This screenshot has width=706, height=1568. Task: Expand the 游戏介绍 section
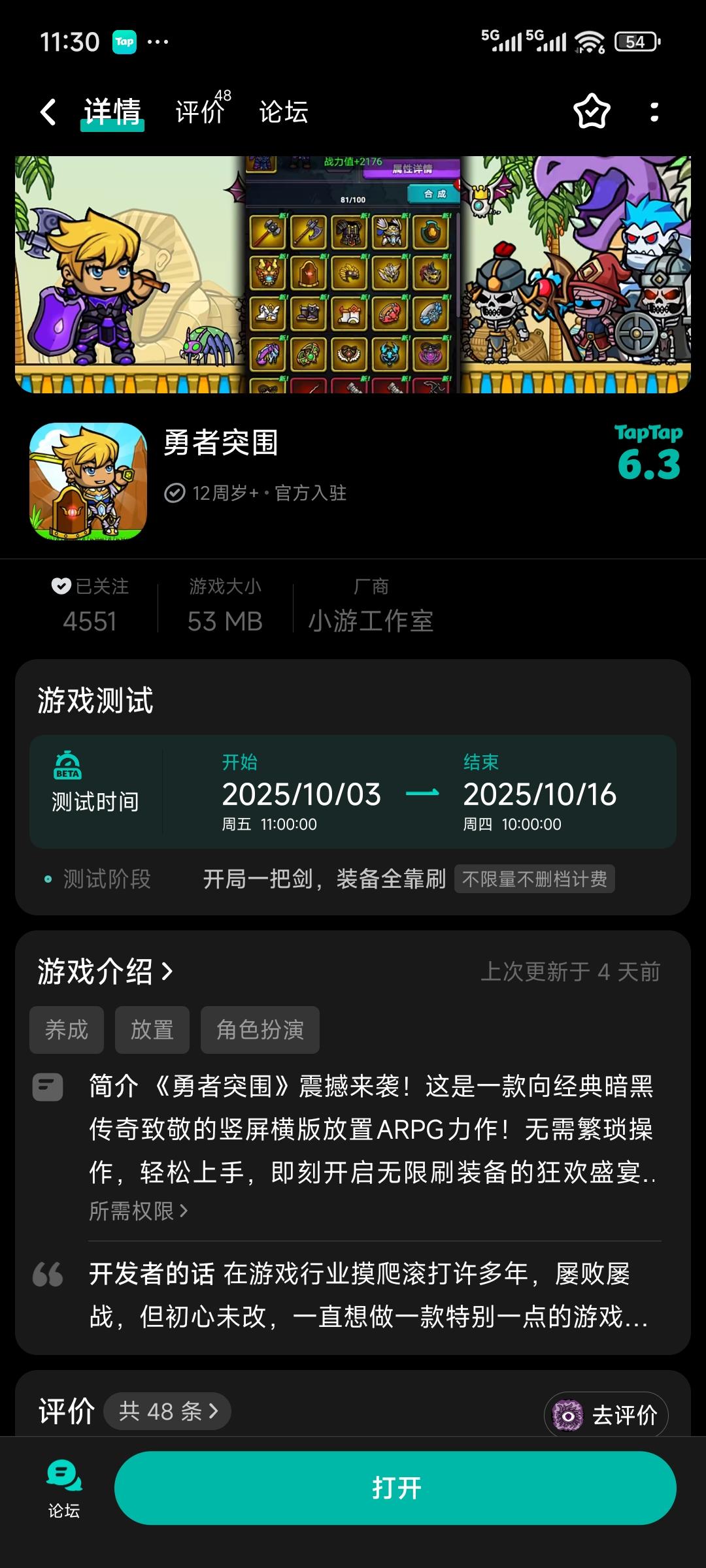coord(105,971)
